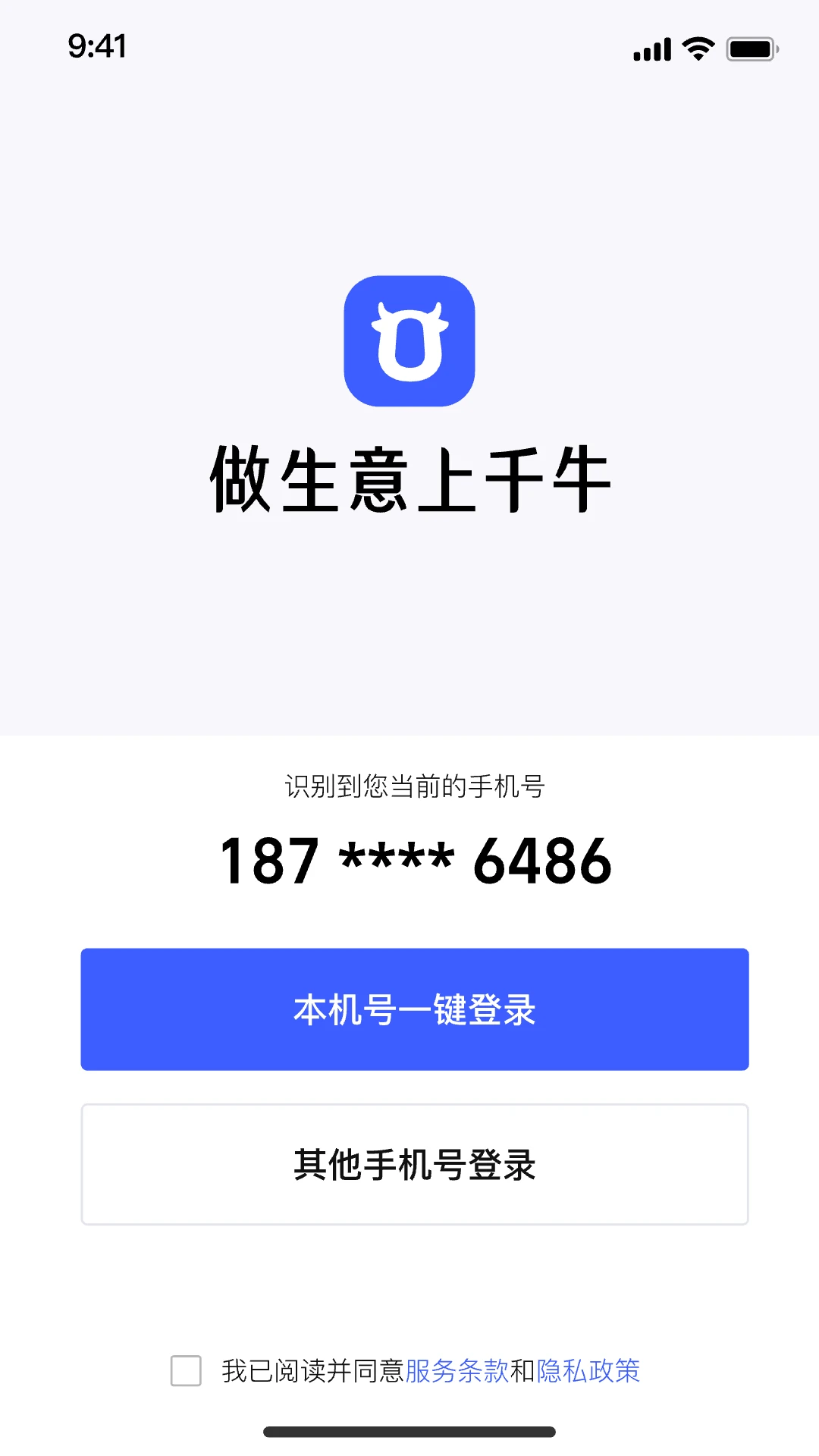Image resolution: width=819 pixels, height=1456 pixels.
Task: Select the blue app badge above the slogan
Action: (409, 341)
